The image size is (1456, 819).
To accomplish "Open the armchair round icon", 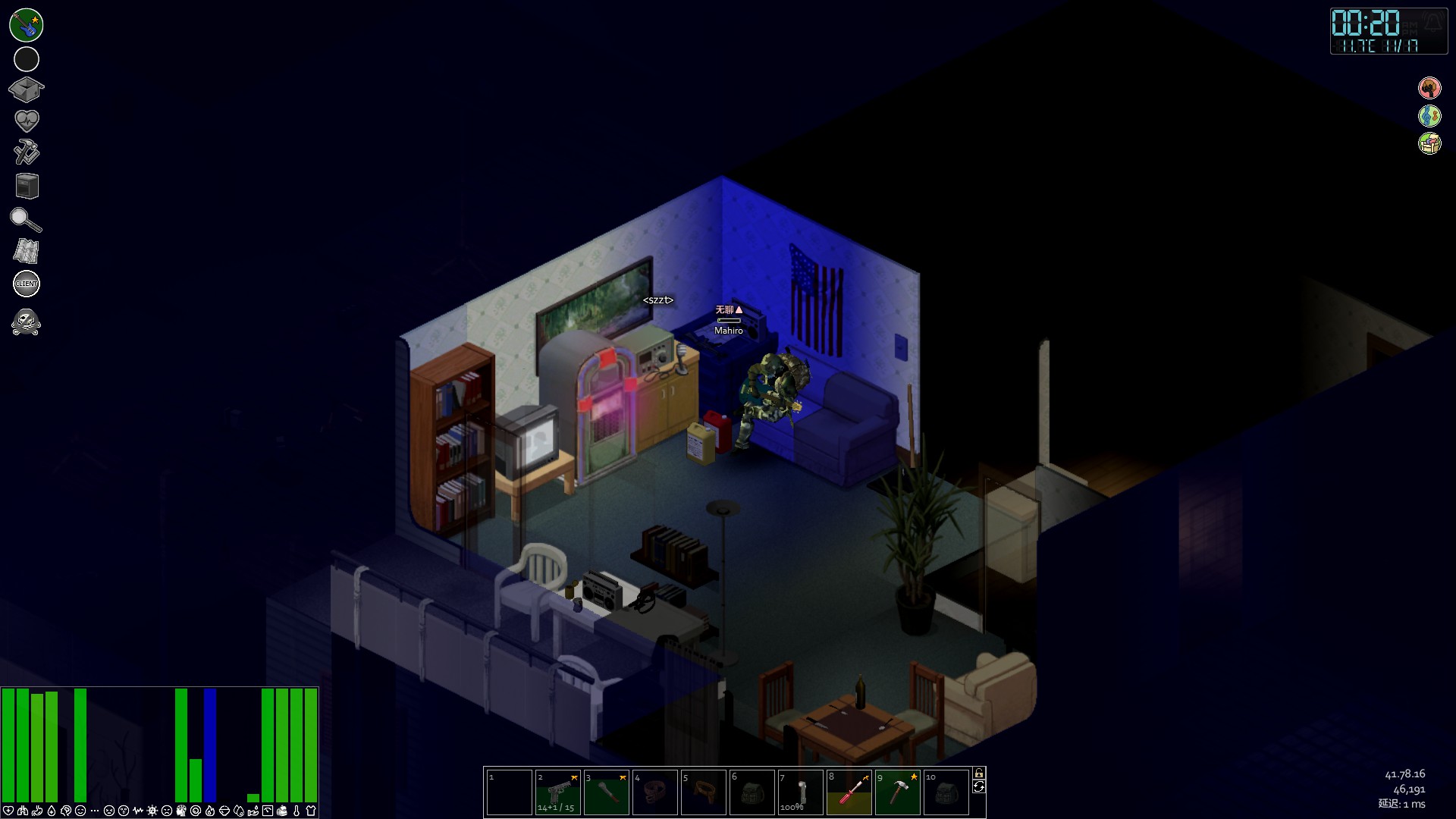I will [x=1429, y=143].
